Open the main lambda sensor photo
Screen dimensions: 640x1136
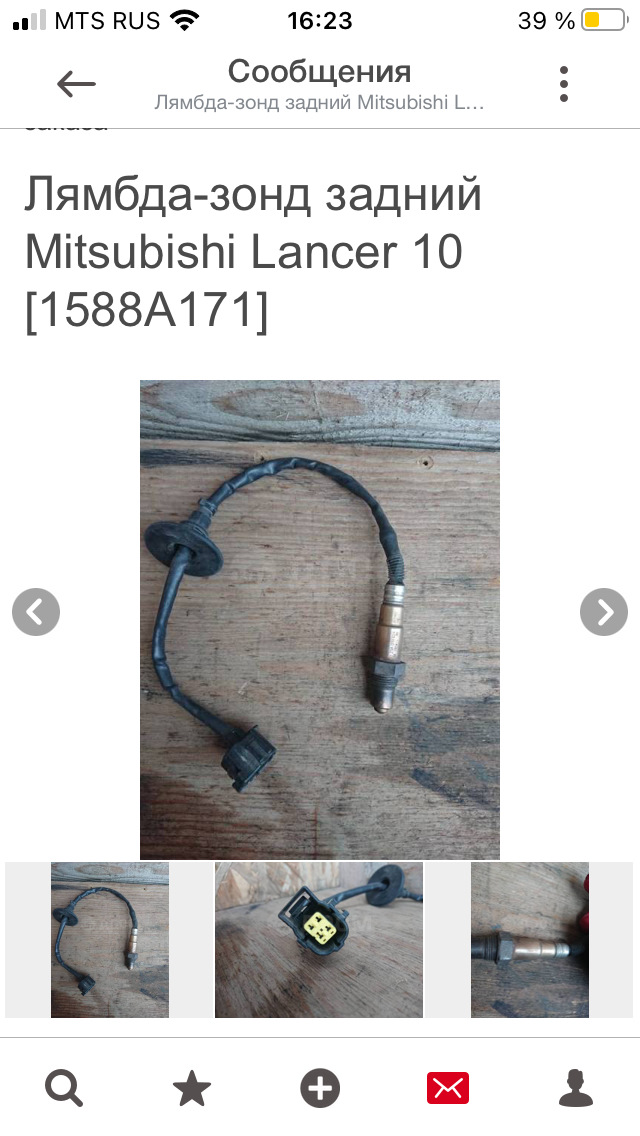(x=320, y=620)
